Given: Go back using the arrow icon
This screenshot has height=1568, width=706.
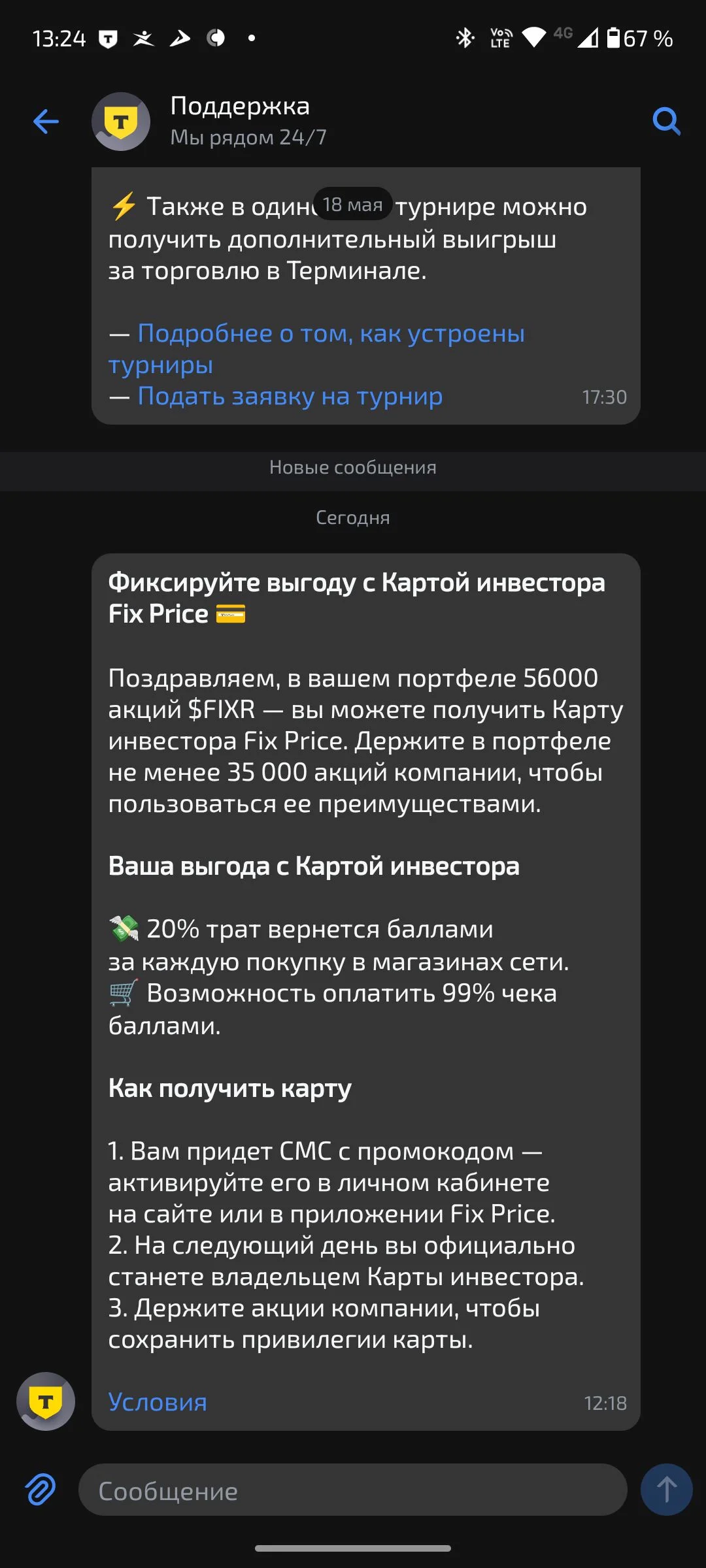Looking at the screenshot, I should 46,122.
